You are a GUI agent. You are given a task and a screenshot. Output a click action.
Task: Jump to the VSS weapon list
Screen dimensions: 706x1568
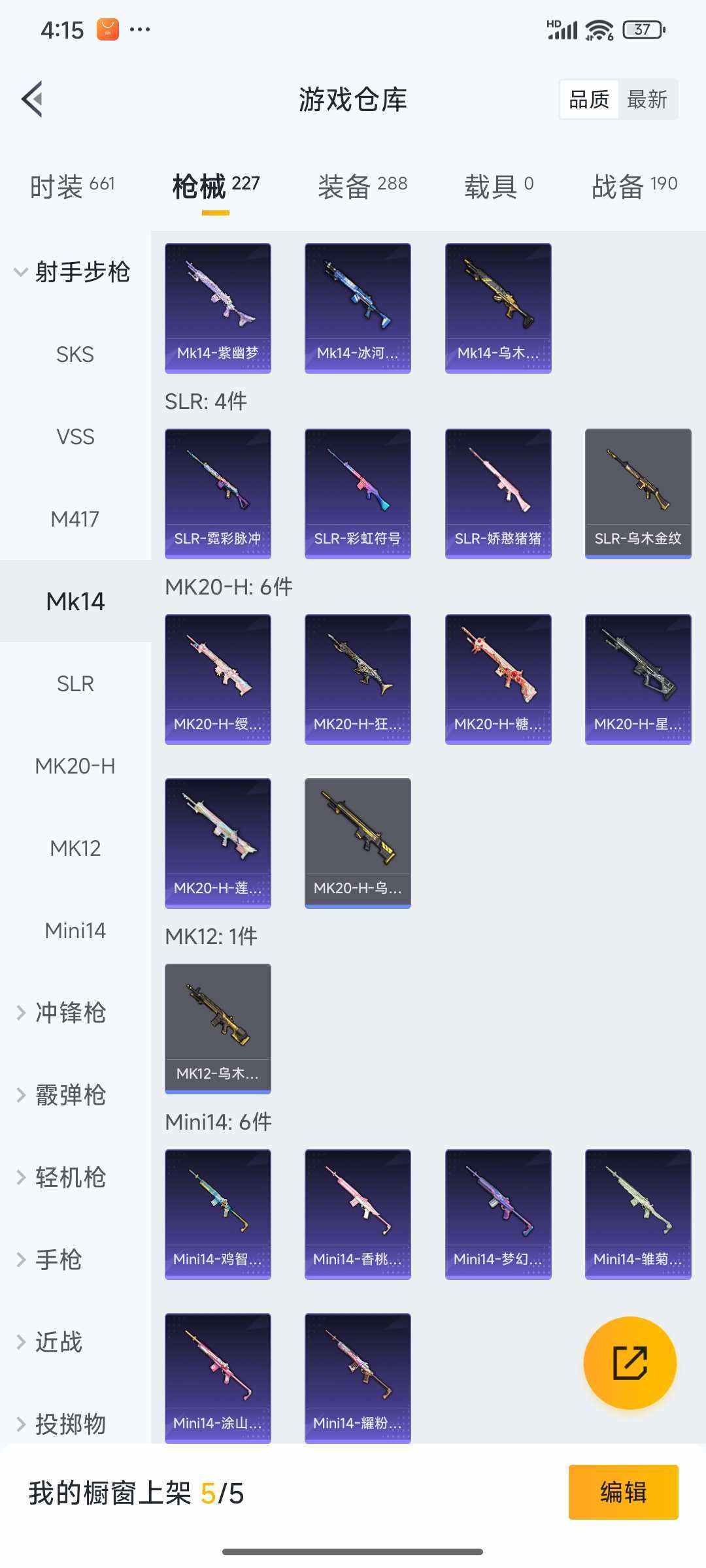pos(75,436)
